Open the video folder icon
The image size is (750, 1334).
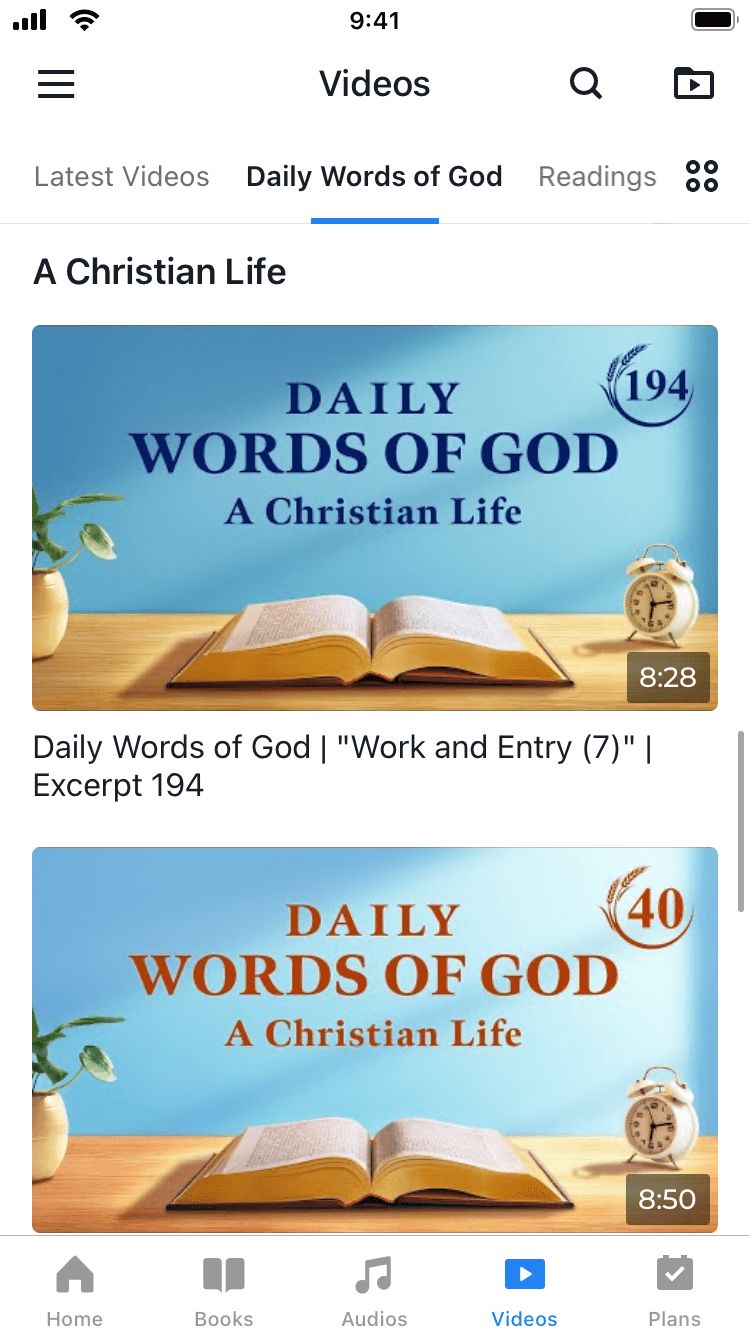(x=694, y=84)
